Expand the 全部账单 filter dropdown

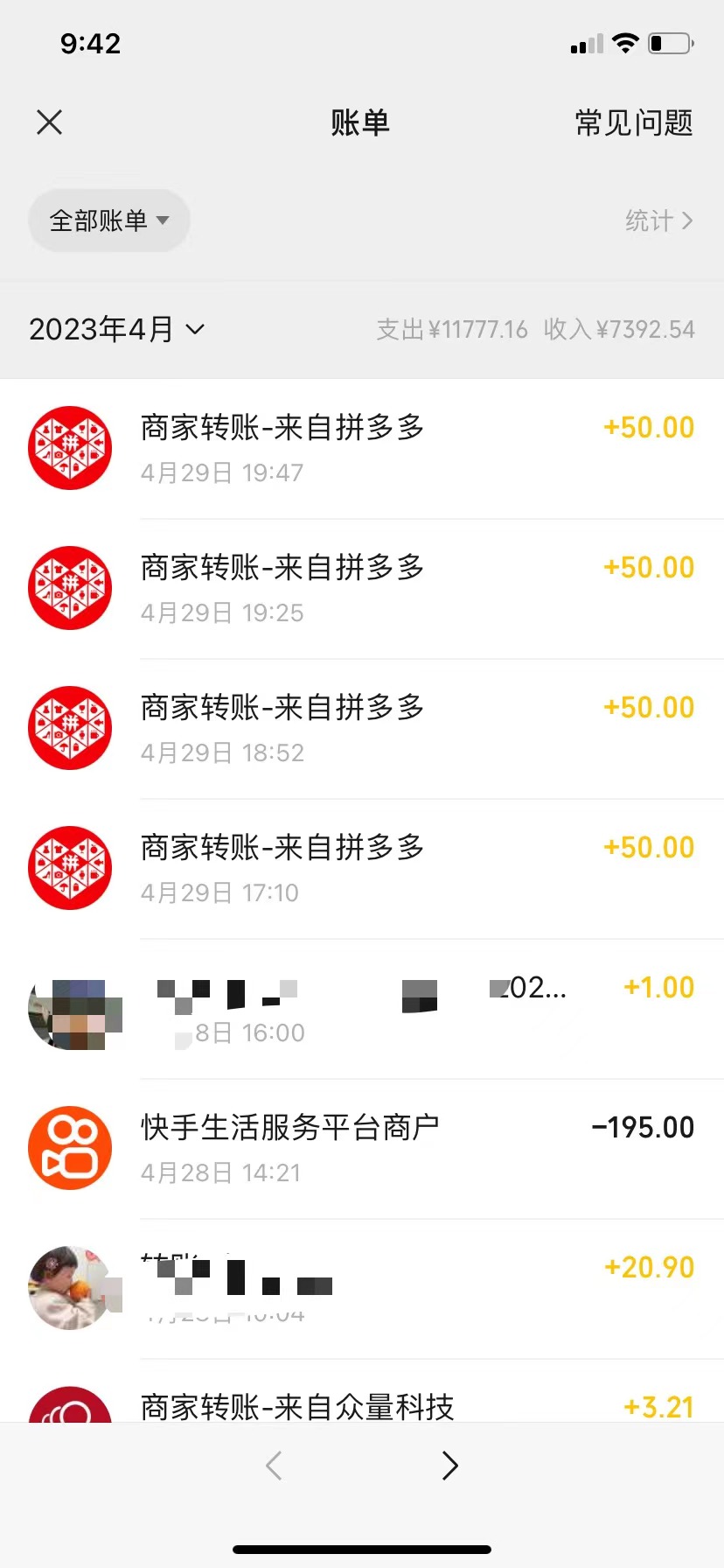tap(109, 220)
